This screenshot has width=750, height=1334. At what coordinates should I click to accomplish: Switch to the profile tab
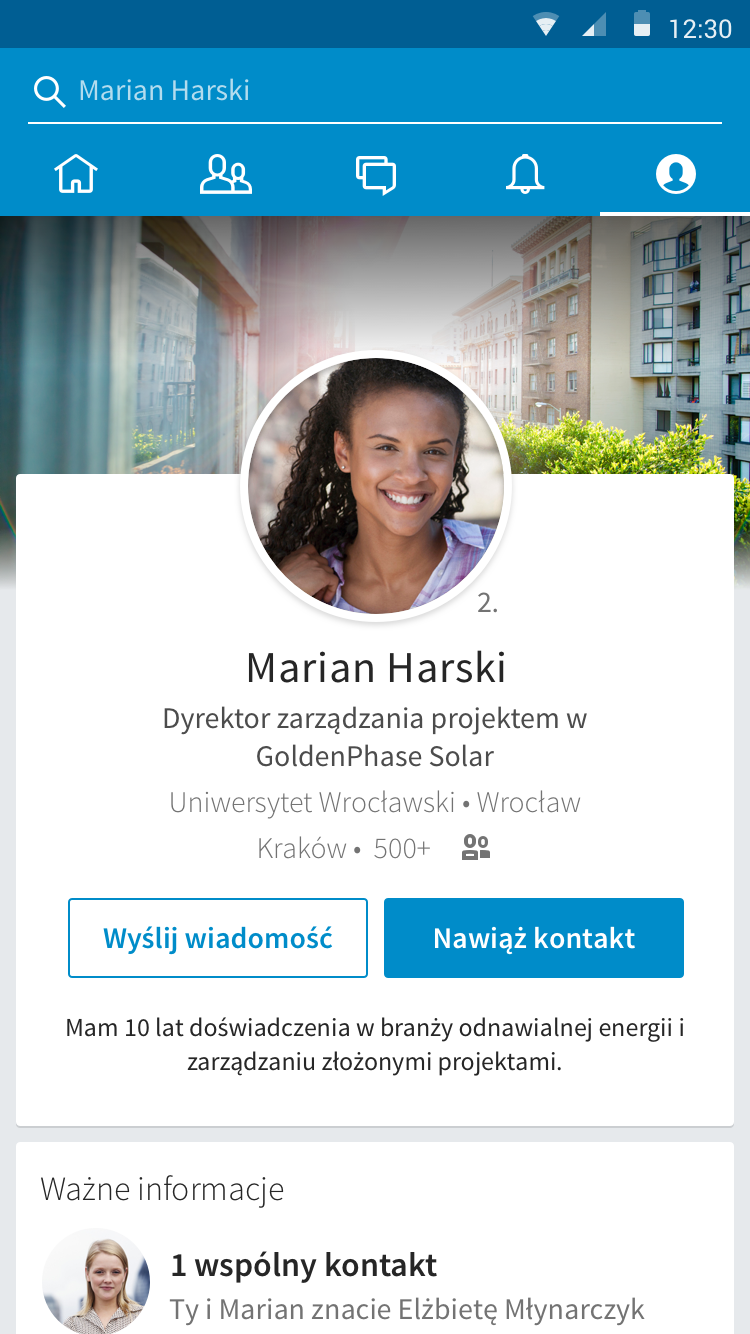675,174
